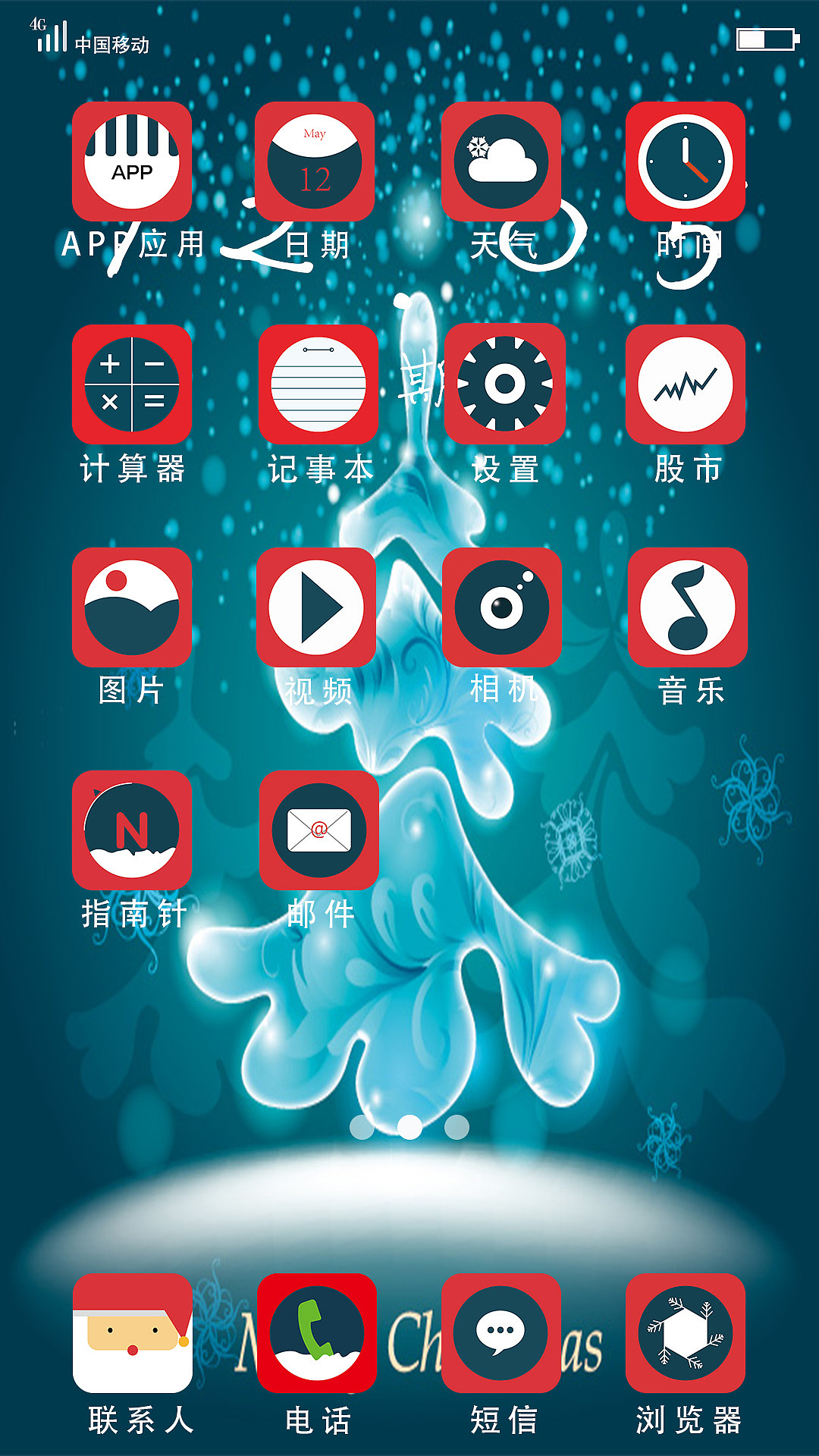Open 短信 messages app
Viewport: 819px width, 1456px height.
[x=501, y=1333]
